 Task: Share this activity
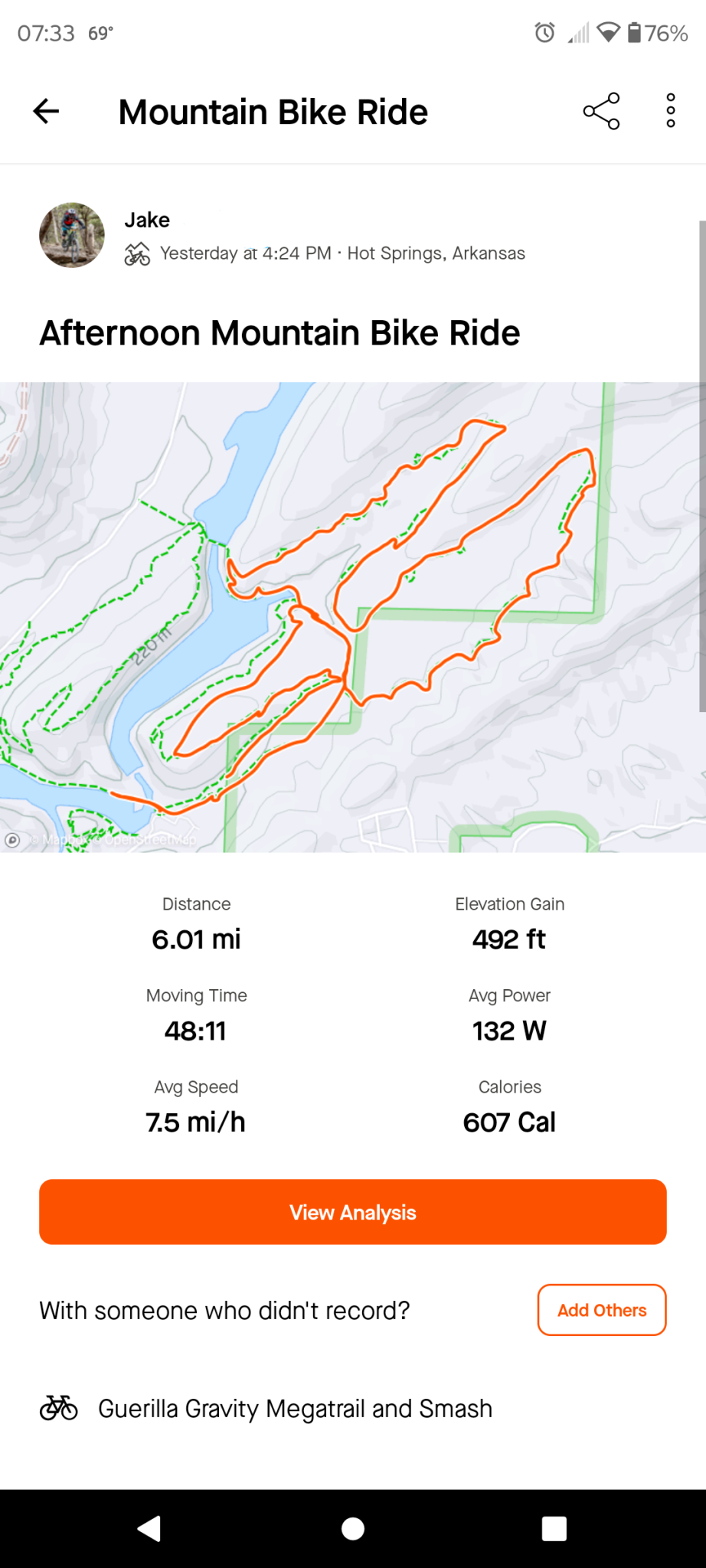coord(601,112)
